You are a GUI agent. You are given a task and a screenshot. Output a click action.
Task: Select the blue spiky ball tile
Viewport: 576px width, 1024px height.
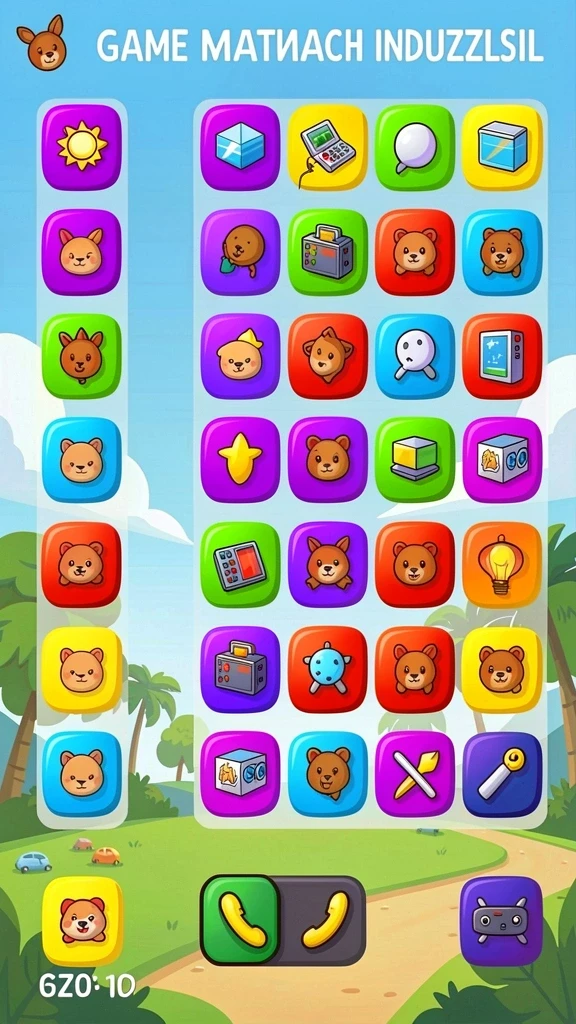tap(327, 669)
